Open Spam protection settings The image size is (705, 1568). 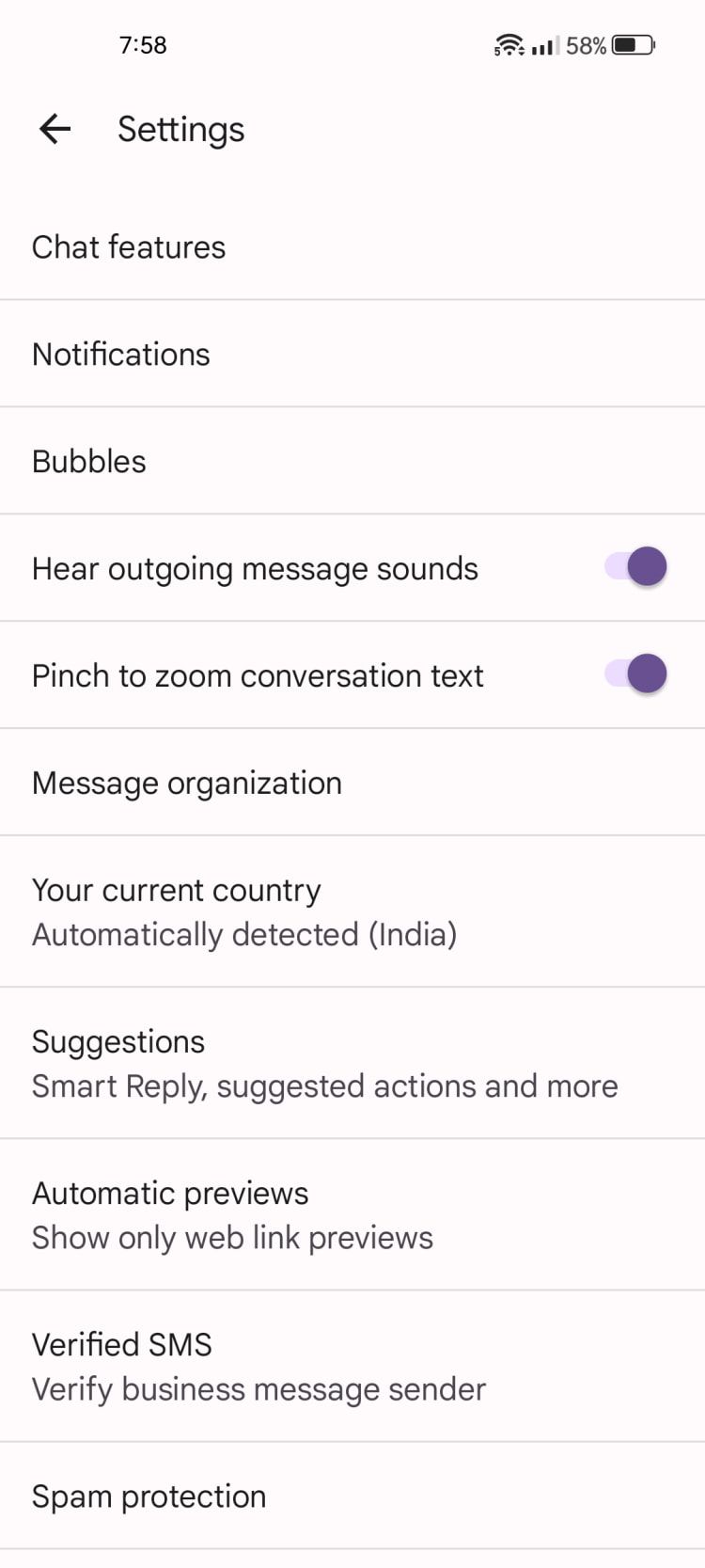tap(148, 1497)
